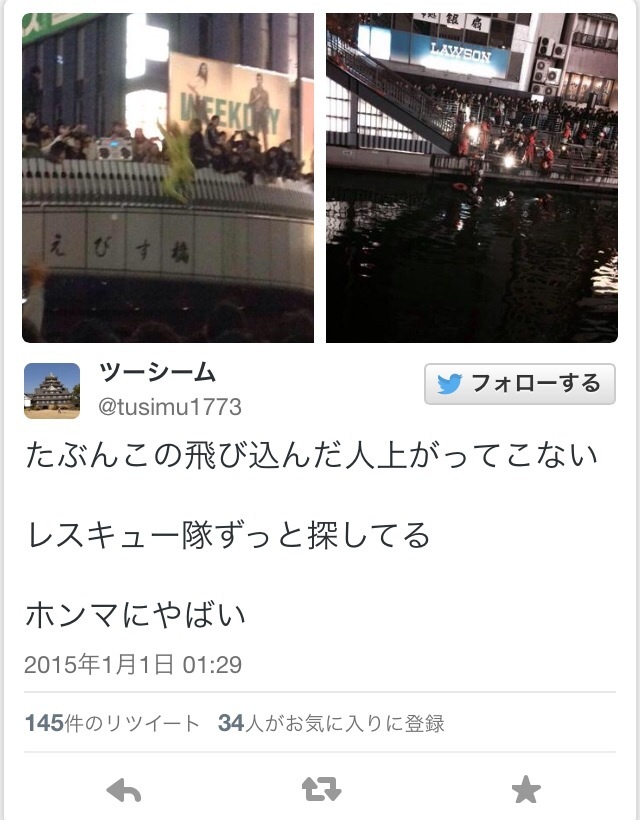The height and width of the screenshot is (820, 640).
Task: View the 145 retweets list
Action: point(112,723)
